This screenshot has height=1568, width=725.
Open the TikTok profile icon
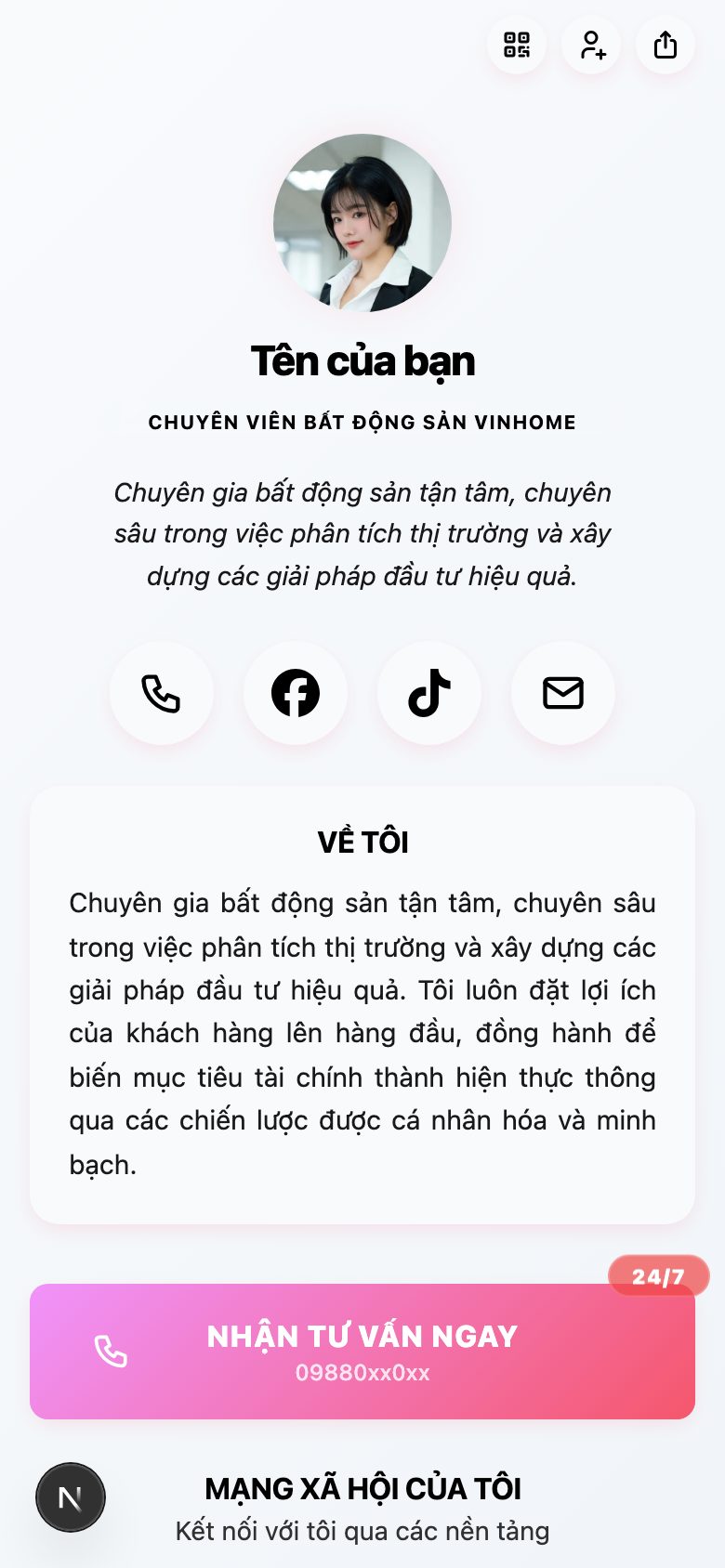pyautogui.click(x=429, y=693)
